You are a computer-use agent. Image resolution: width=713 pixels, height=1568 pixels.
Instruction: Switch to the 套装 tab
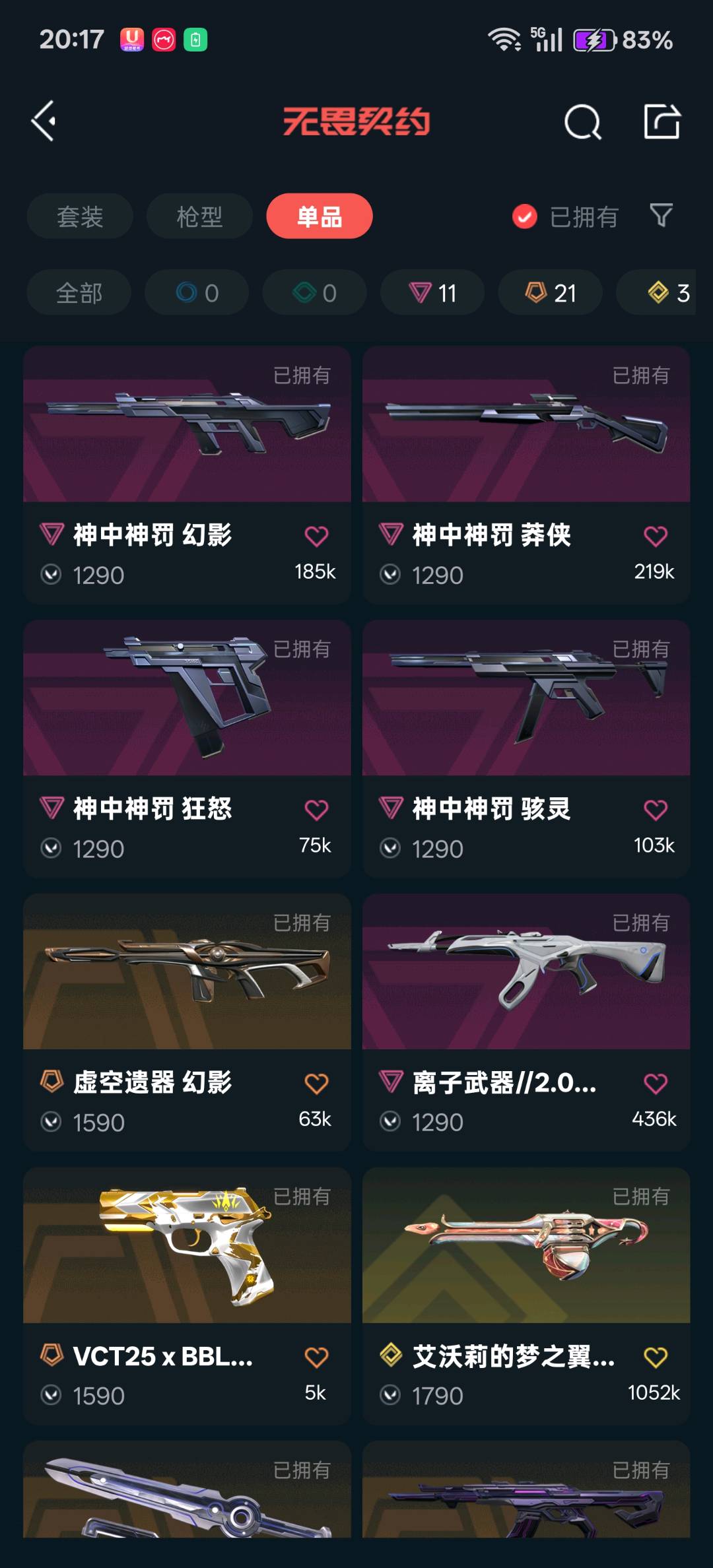[80, 216]
